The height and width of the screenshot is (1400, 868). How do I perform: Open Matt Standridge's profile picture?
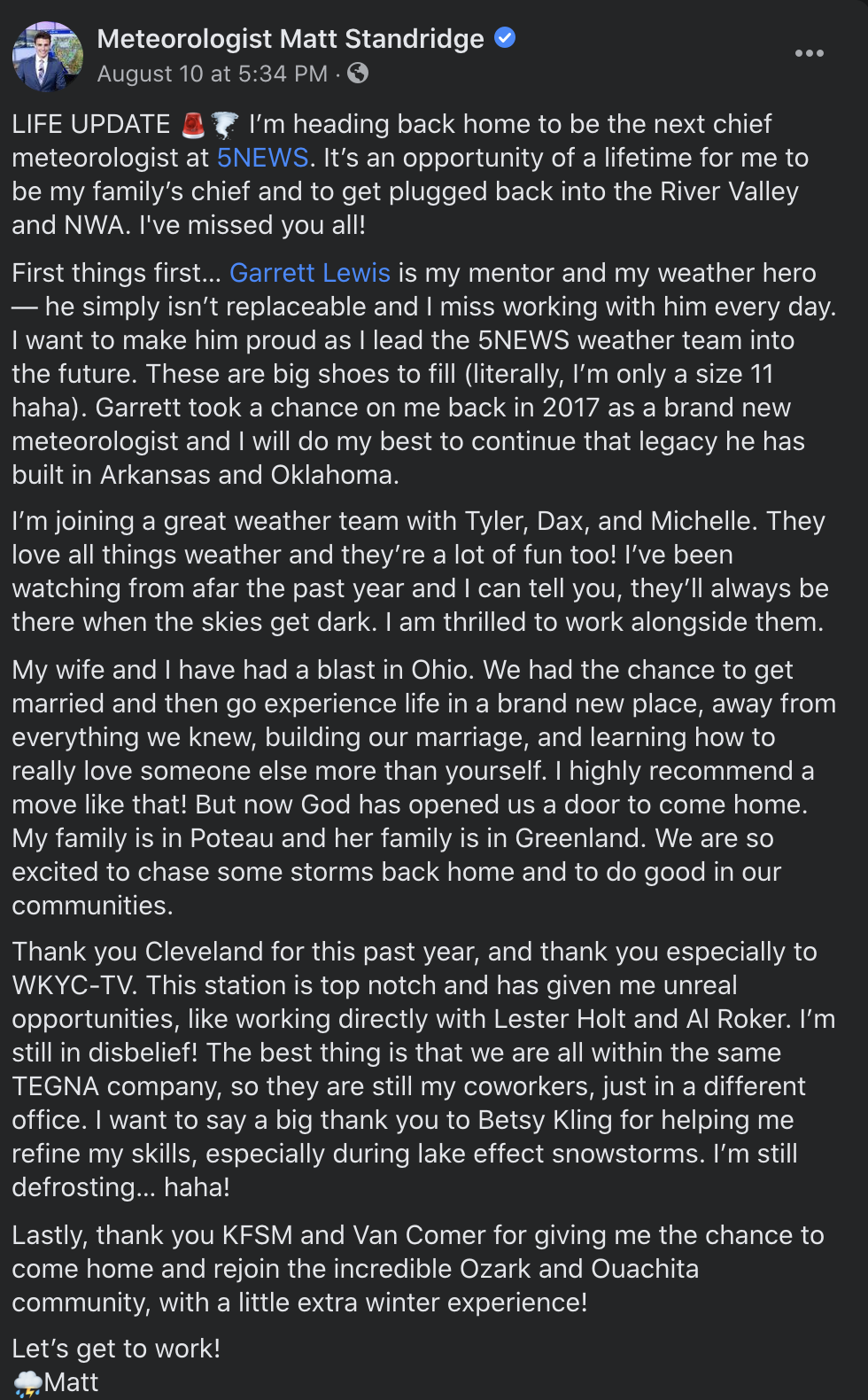point(48,56)
